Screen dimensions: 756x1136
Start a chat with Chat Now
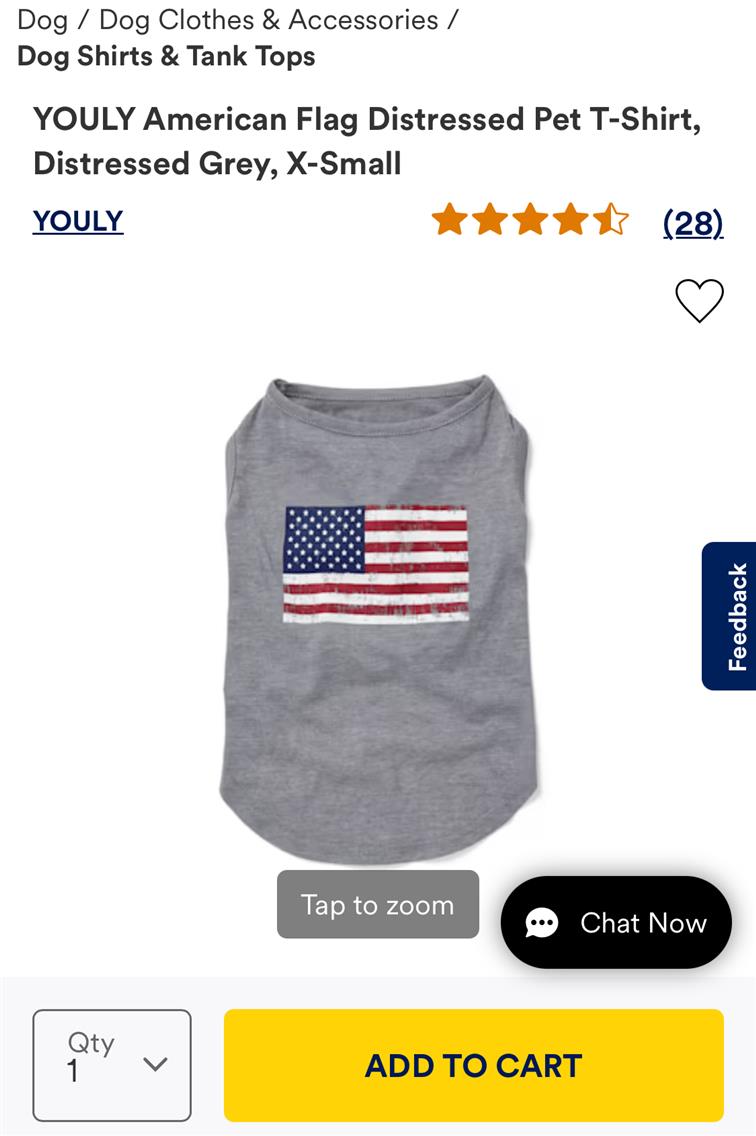coord(616,922)
